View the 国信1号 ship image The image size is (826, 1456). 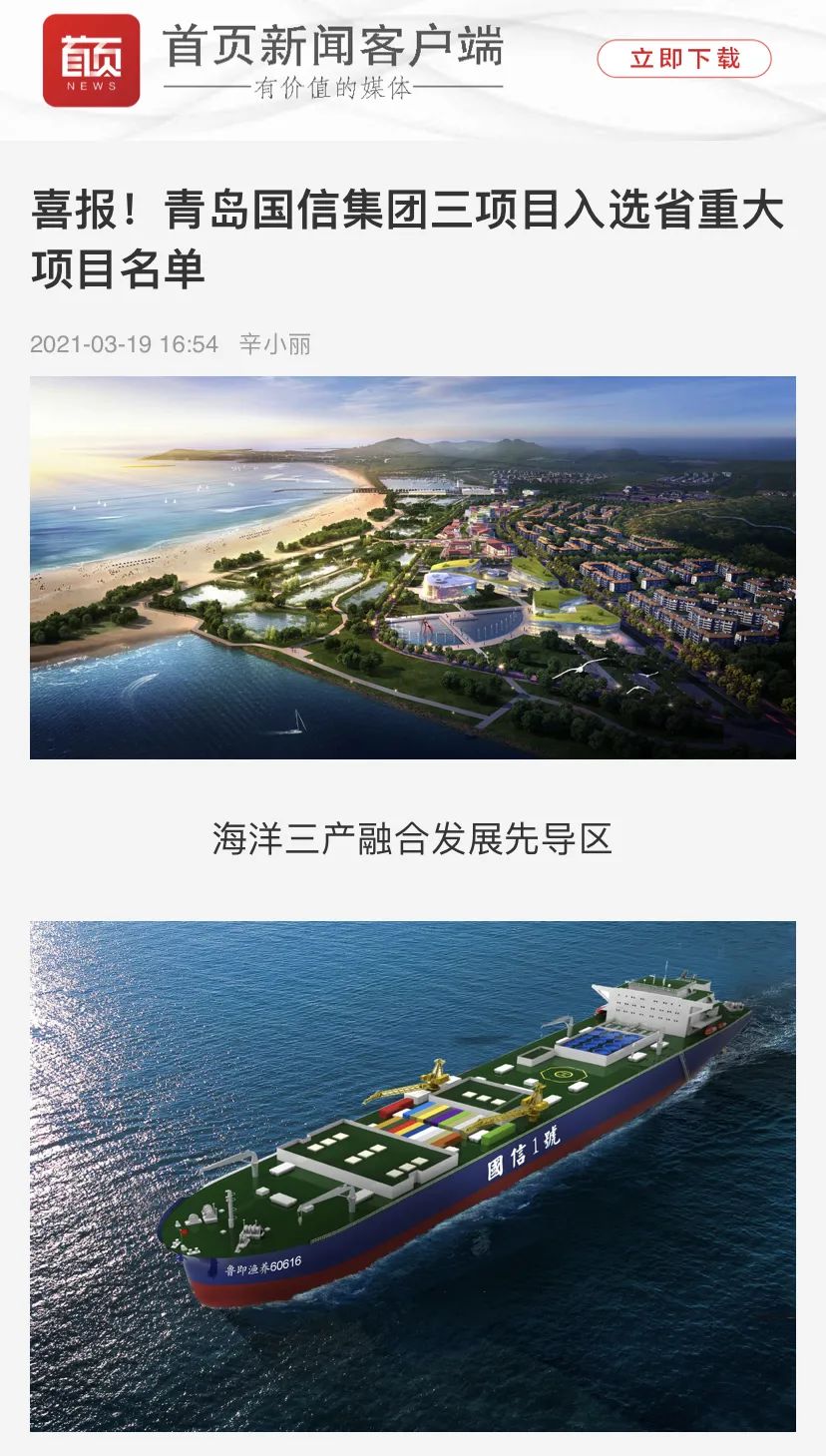click(413, 1175)
